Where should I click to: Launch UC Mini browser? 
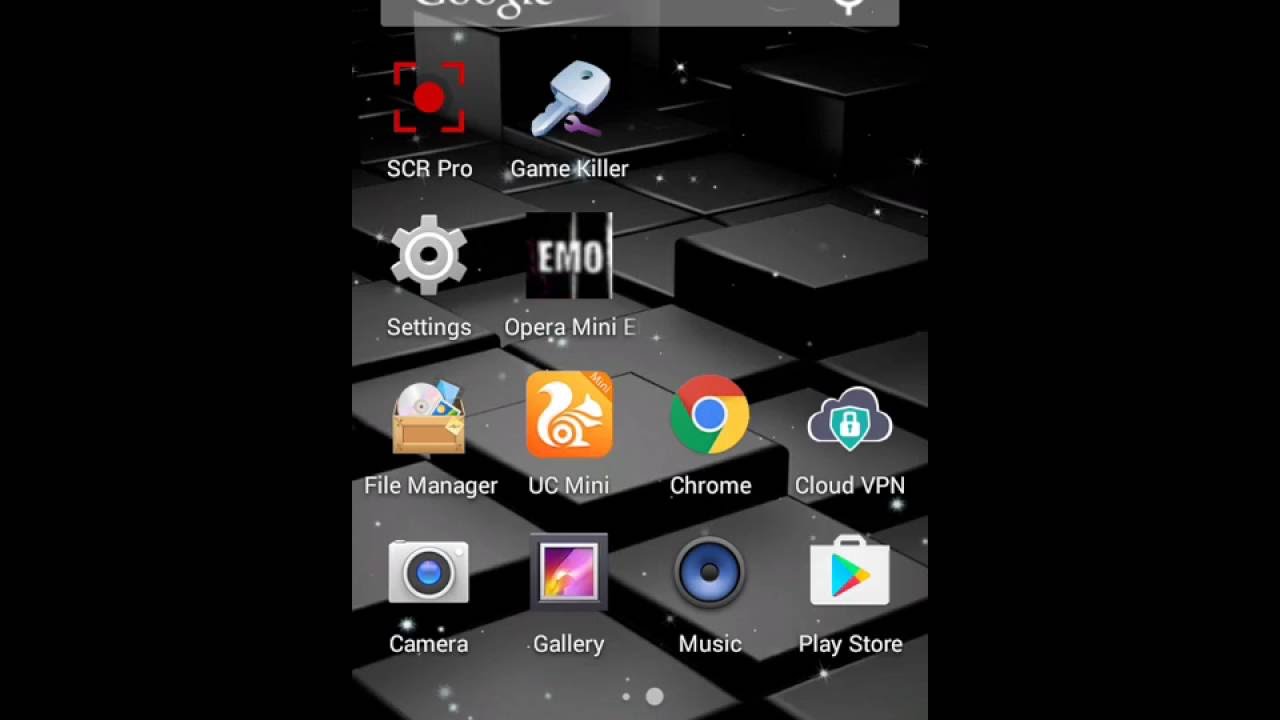click(x=569, y=416)
